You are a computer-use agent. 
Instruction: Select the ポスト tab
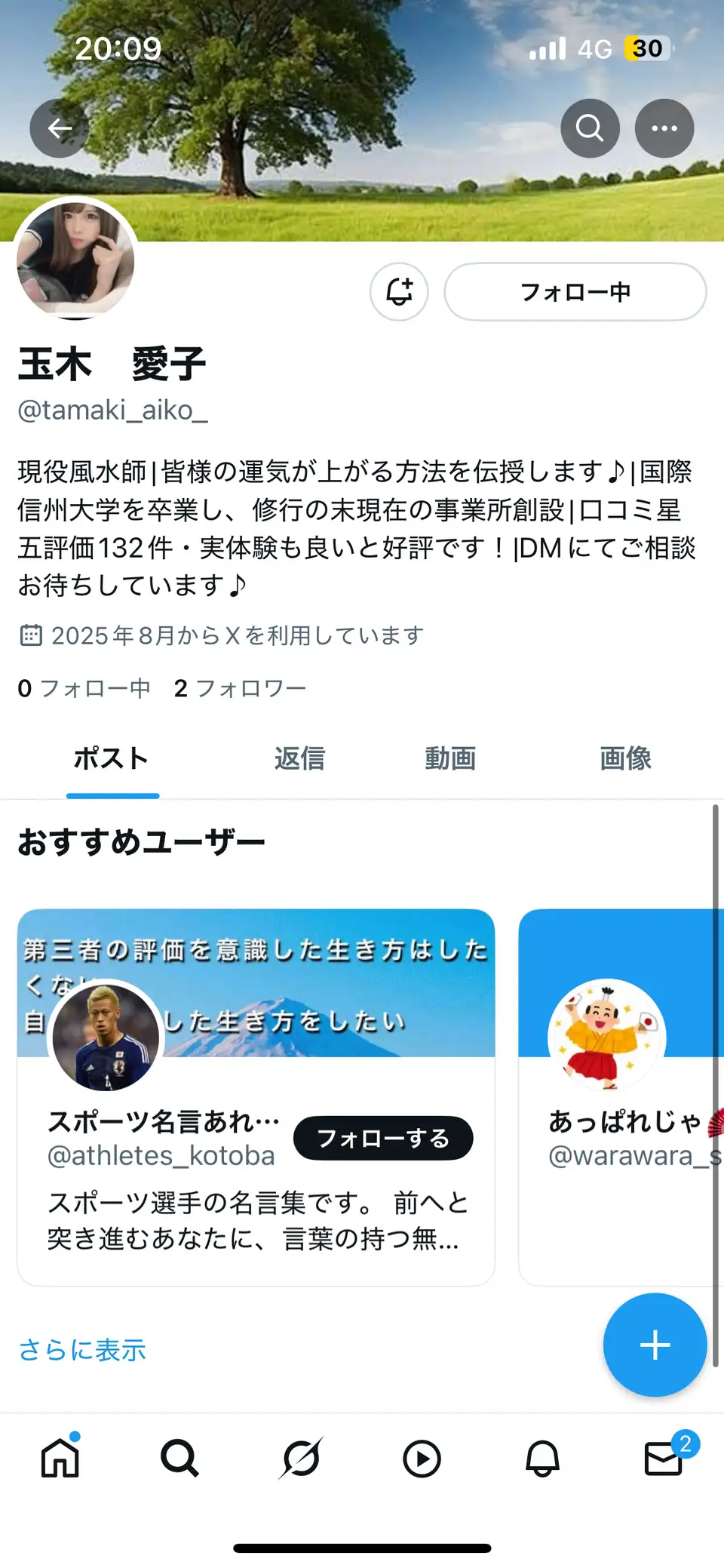tap(112, 758)
